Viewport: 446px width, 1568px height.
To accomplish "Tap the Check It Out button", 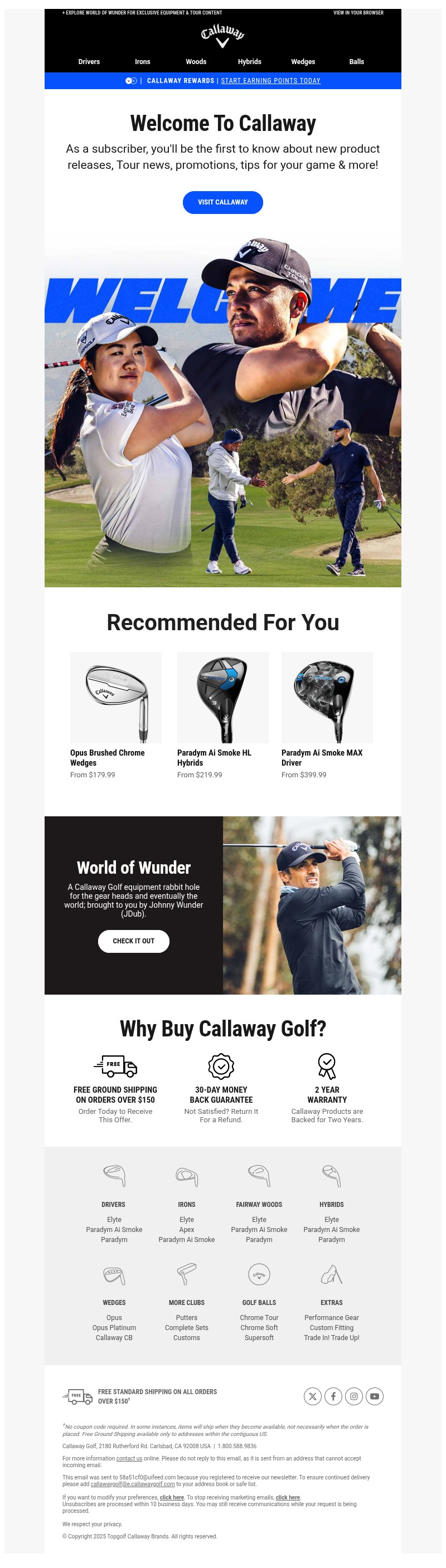I will pos(133,941).
